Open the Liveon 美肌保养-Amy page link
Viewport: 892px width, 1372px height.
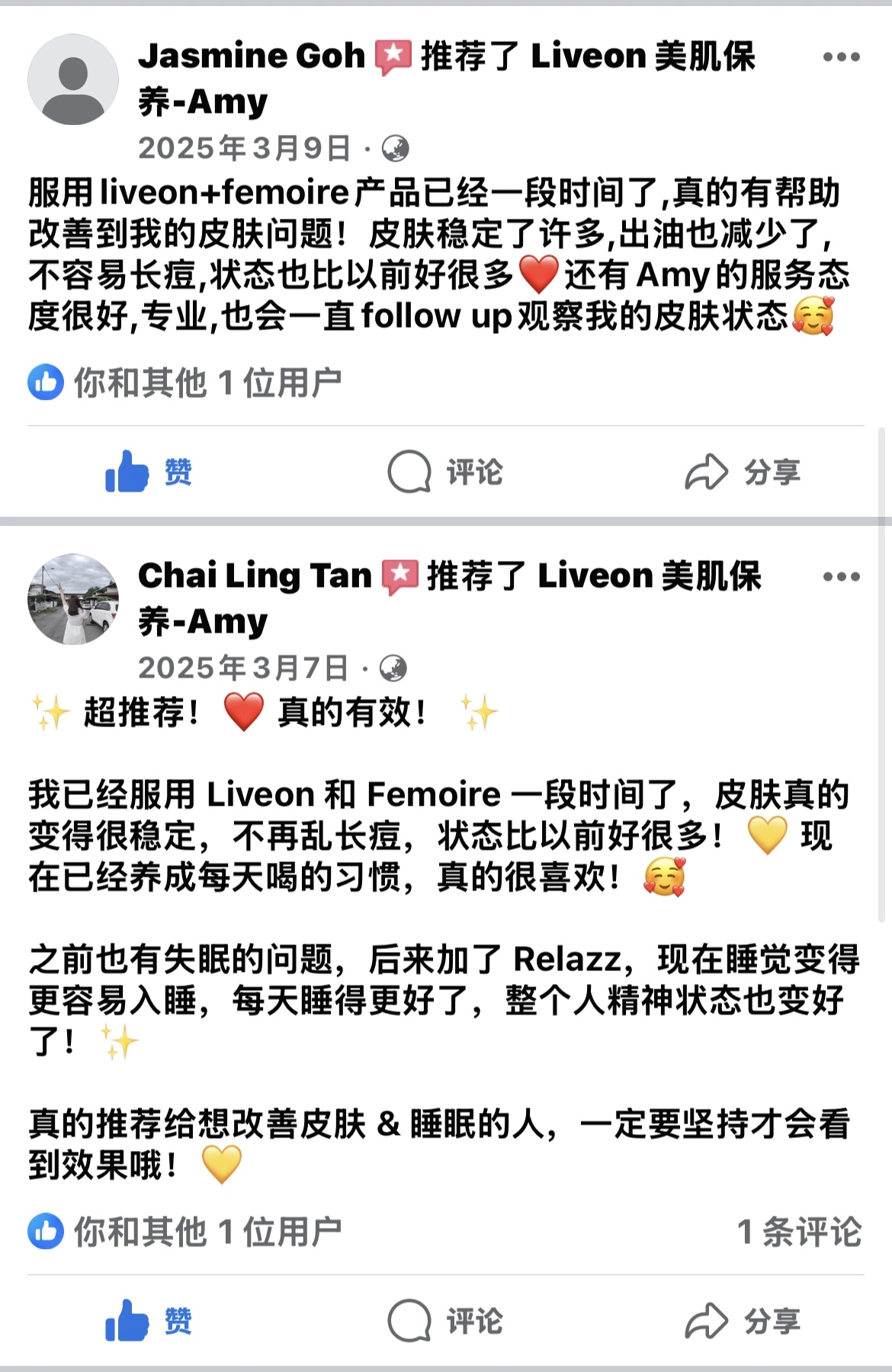[x=648, y=55]
